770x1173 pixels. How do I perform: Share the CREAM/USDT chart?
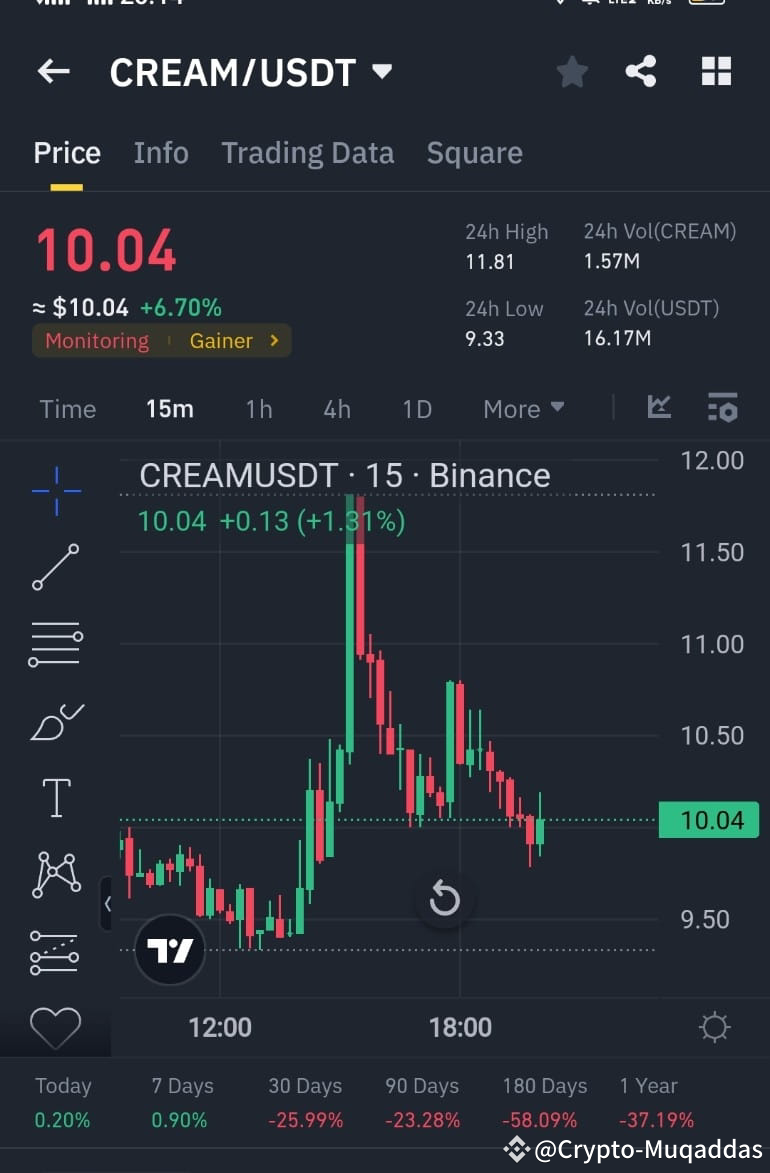[641, 71]
